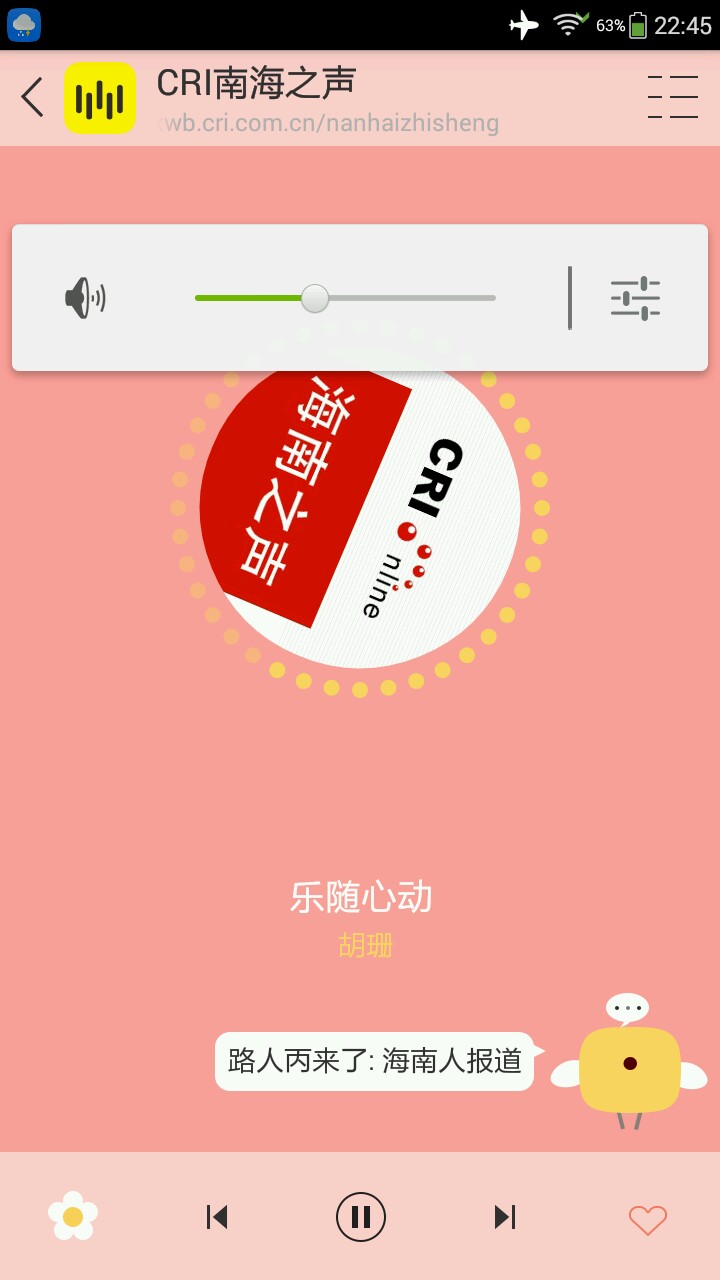
Task: Open the equalizer settings icon
Action: point(635,298)
